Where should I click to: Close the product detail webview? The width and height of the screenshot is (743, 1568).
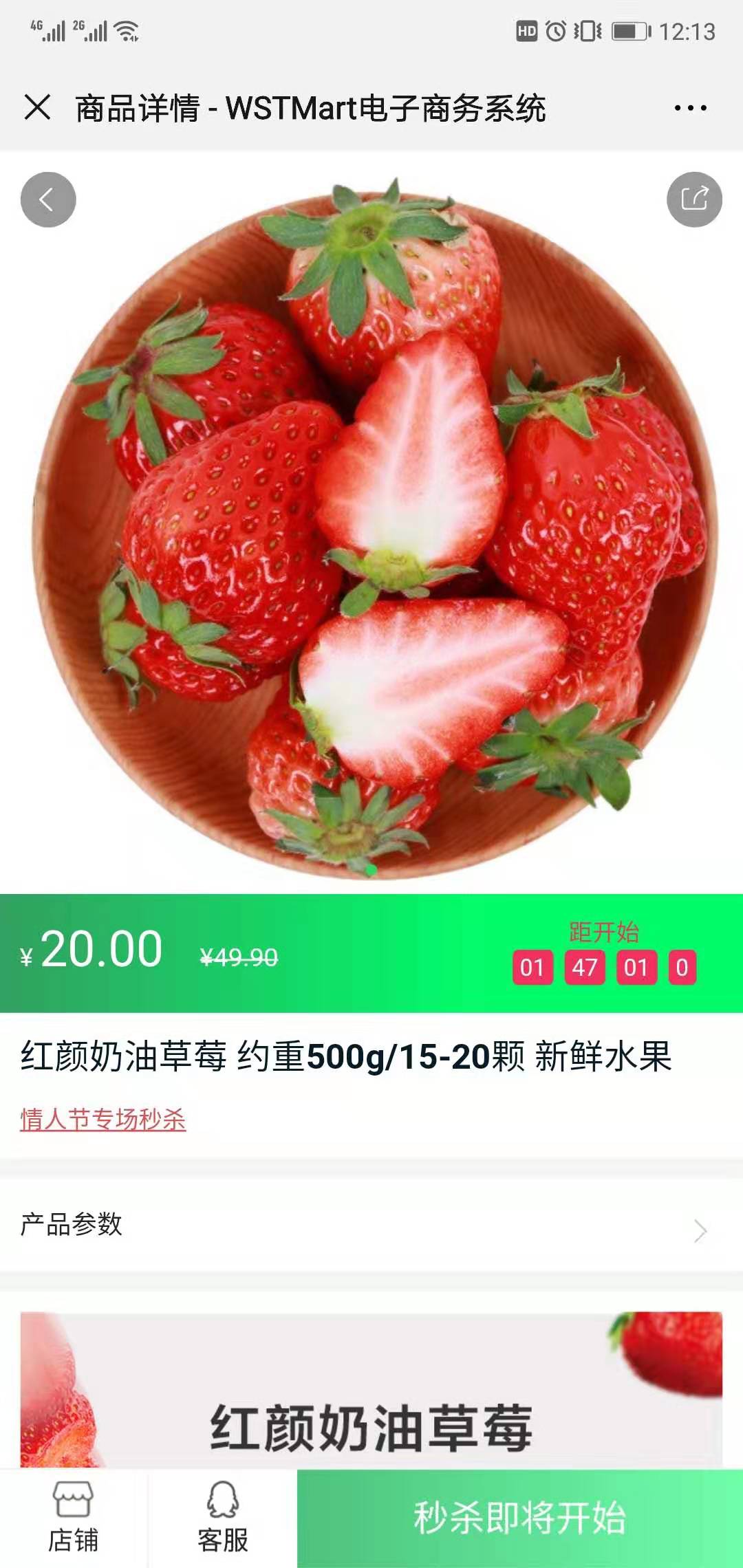tap(37, 107)
